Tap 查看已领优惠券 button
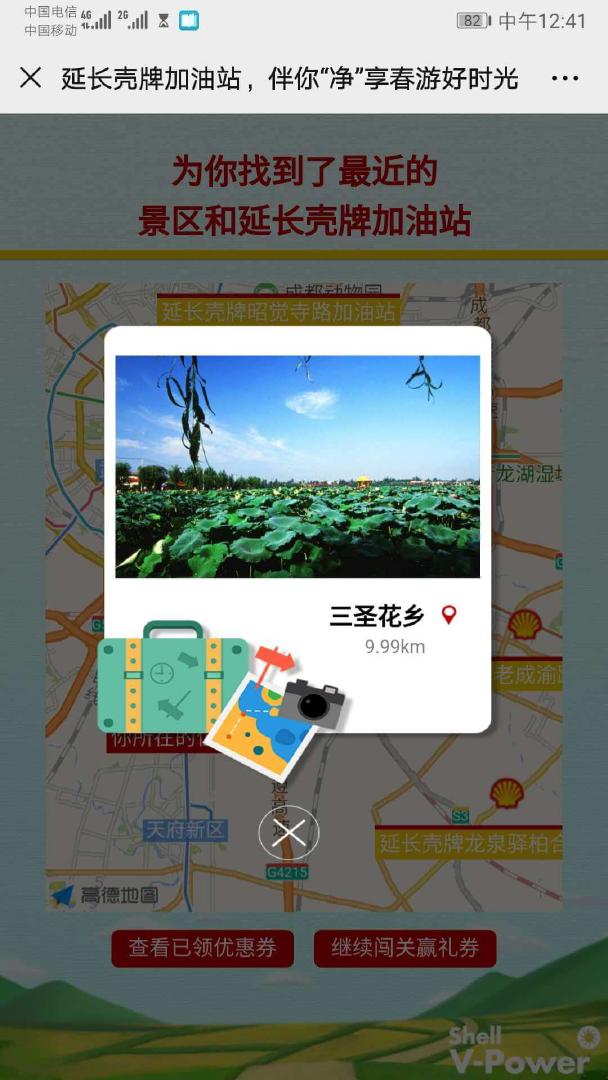608x1080 pixels. (202, 948)
